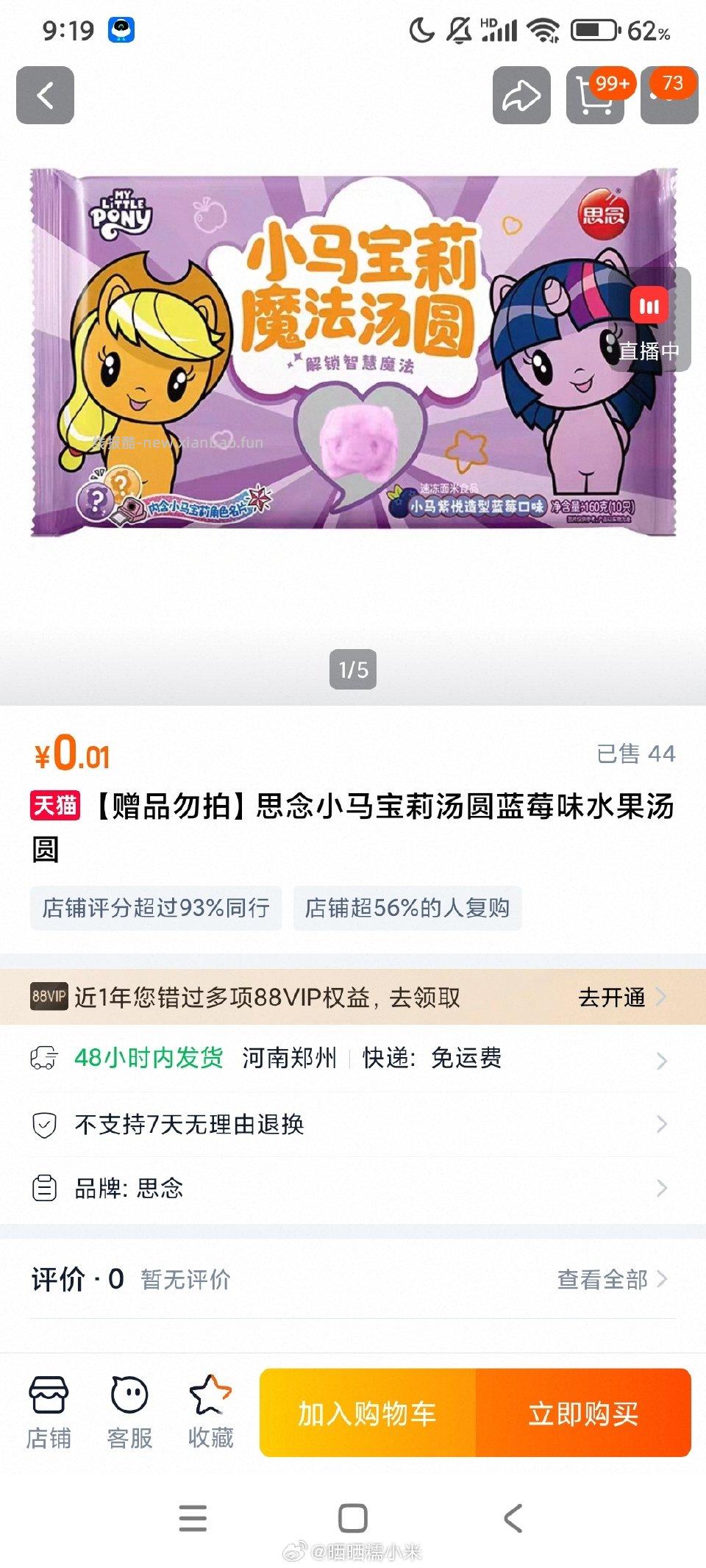
Task: Tap the shipping truck icon
Action: coord(46,1060)
